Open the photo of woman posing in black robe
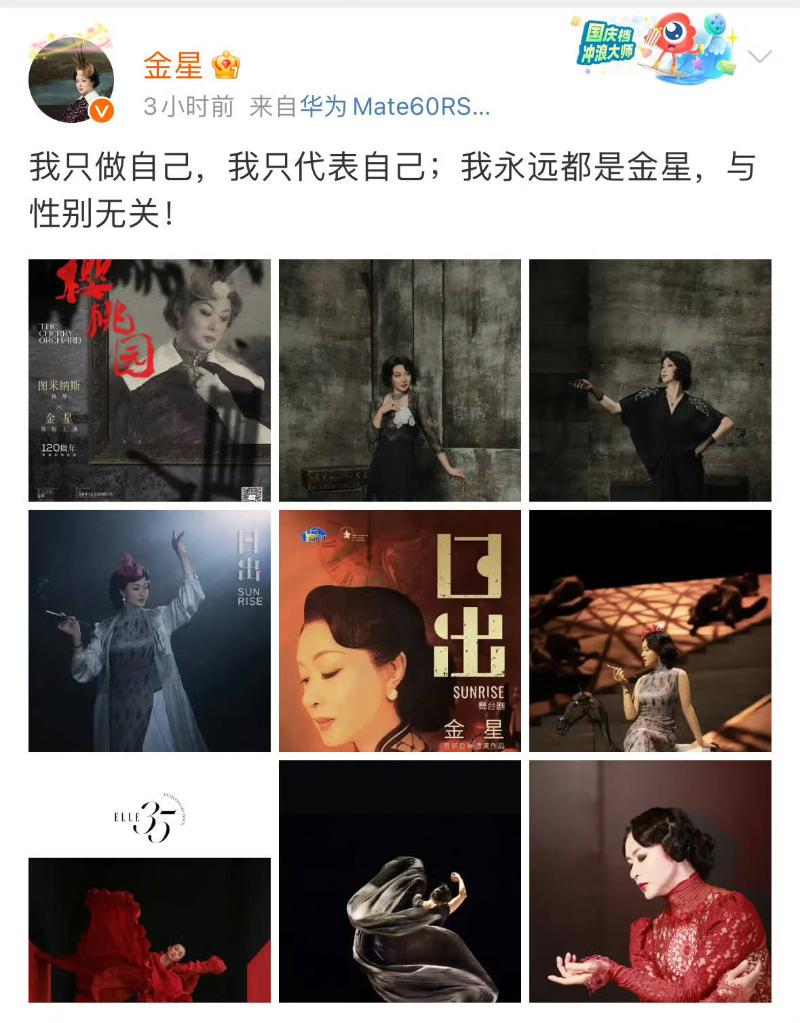Image resolution: width=800 pixels, height=1023 pixels. (x=650, y=380)
